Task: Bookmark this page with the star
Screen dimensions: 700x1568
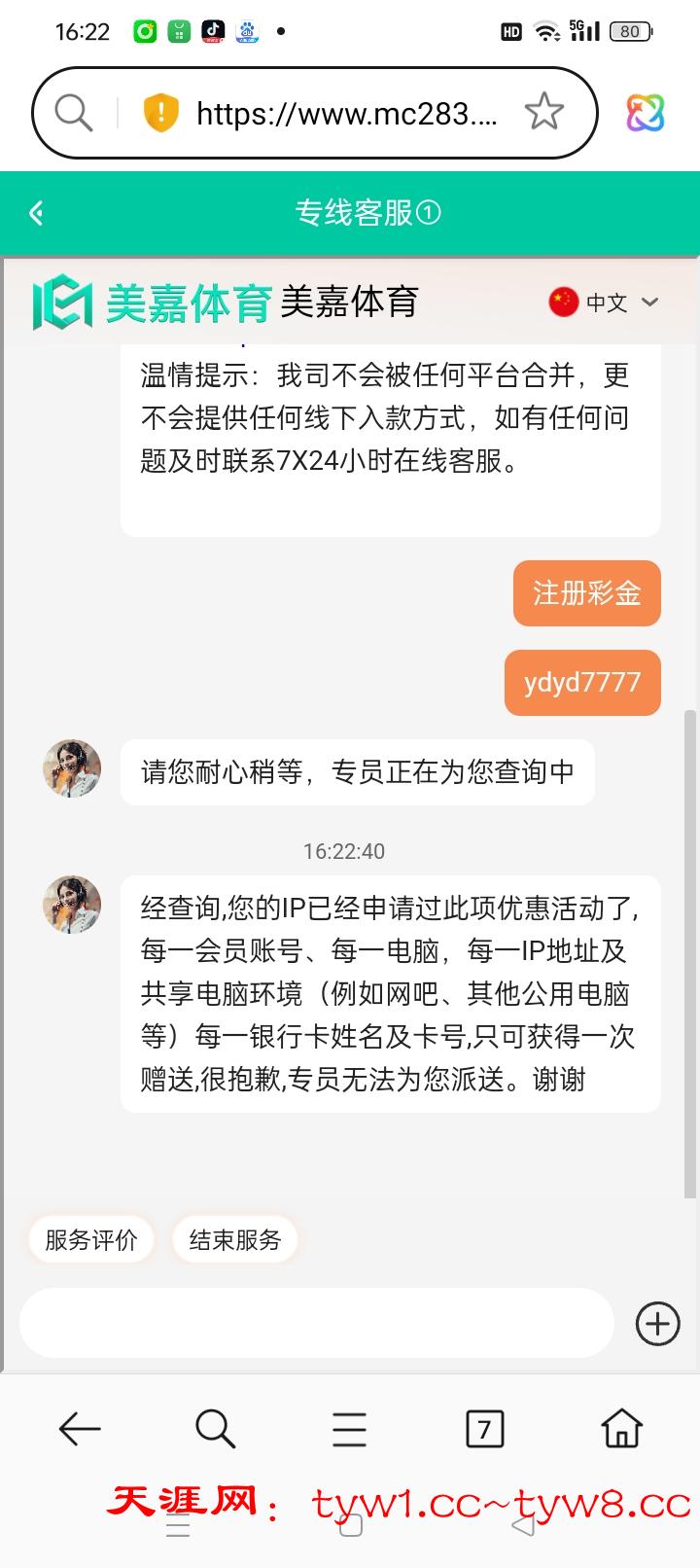Action: coord(543,113)
